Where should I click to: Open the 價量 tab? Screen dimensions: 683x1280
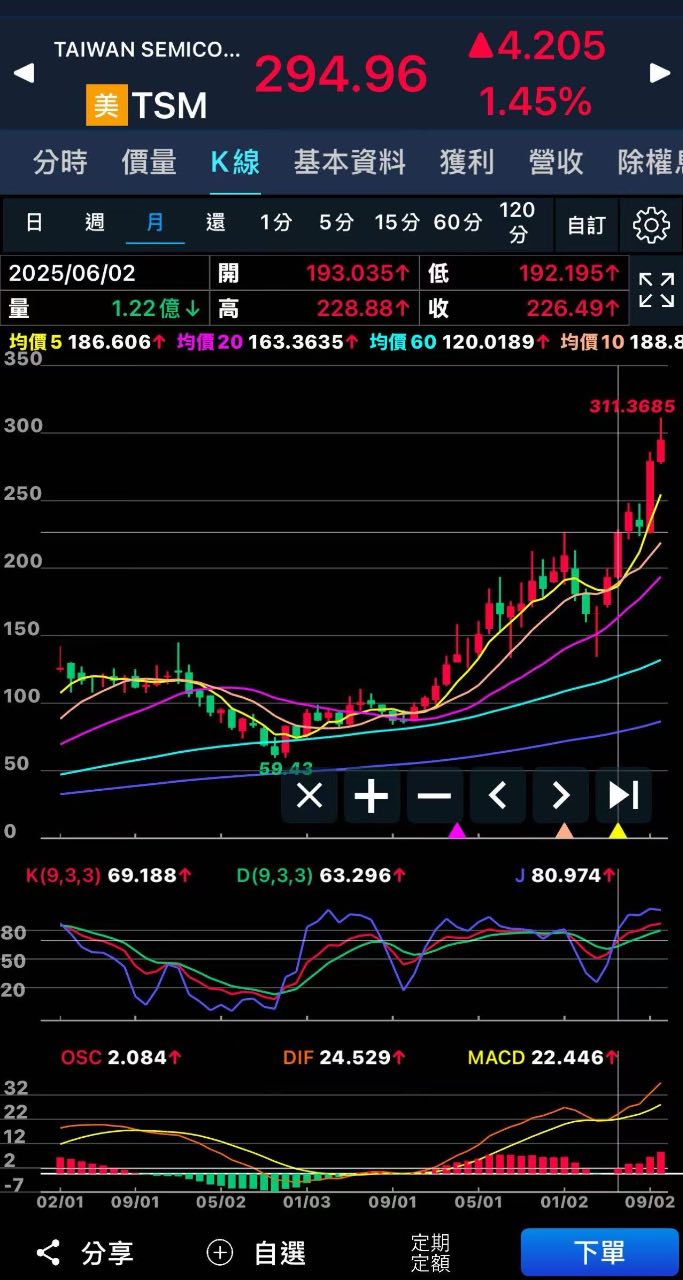[x=149, y=162]
